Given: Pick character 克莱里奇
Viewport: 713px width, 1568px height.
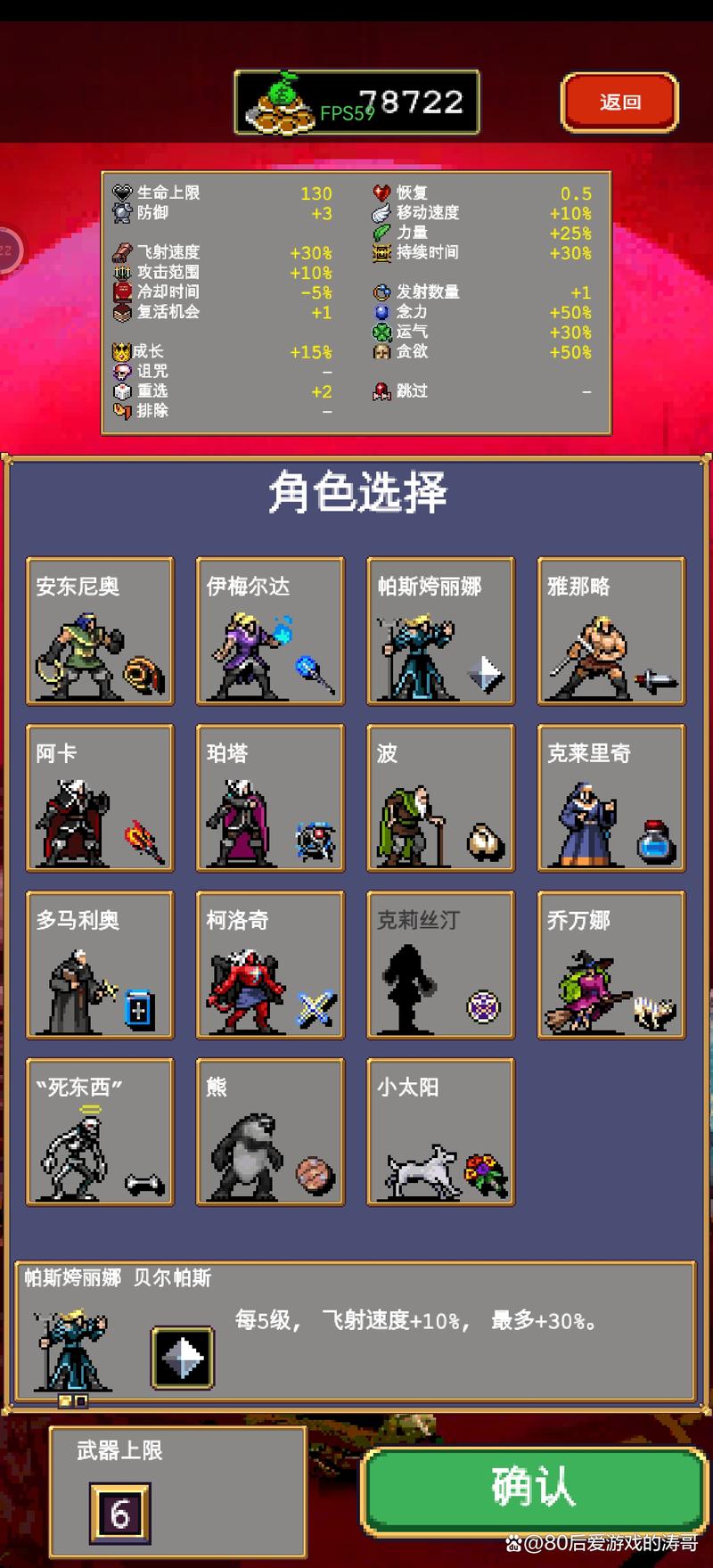Looking at the screenshot, I should point(611,798).
